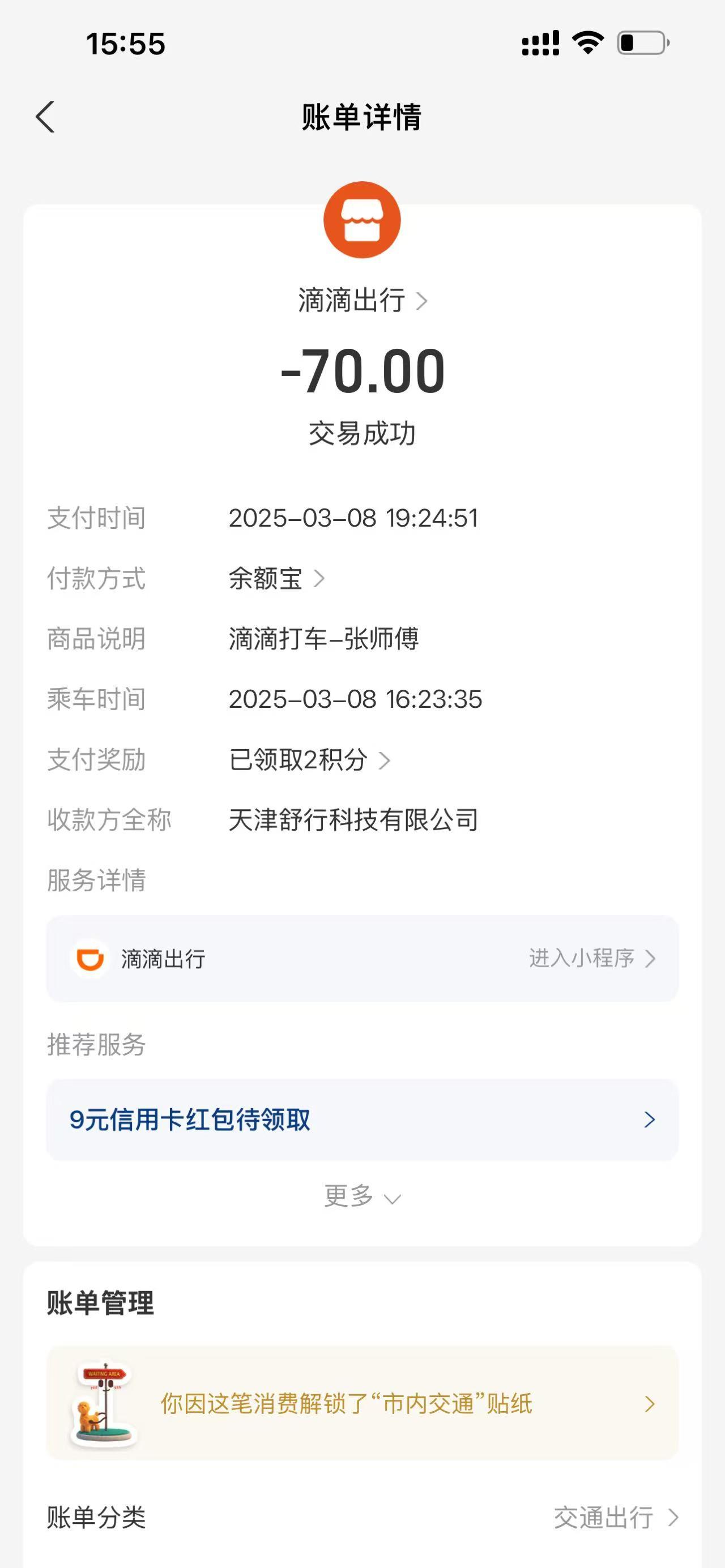Claim the 9元信用卡红包 offer

[x=362, y=1120]
